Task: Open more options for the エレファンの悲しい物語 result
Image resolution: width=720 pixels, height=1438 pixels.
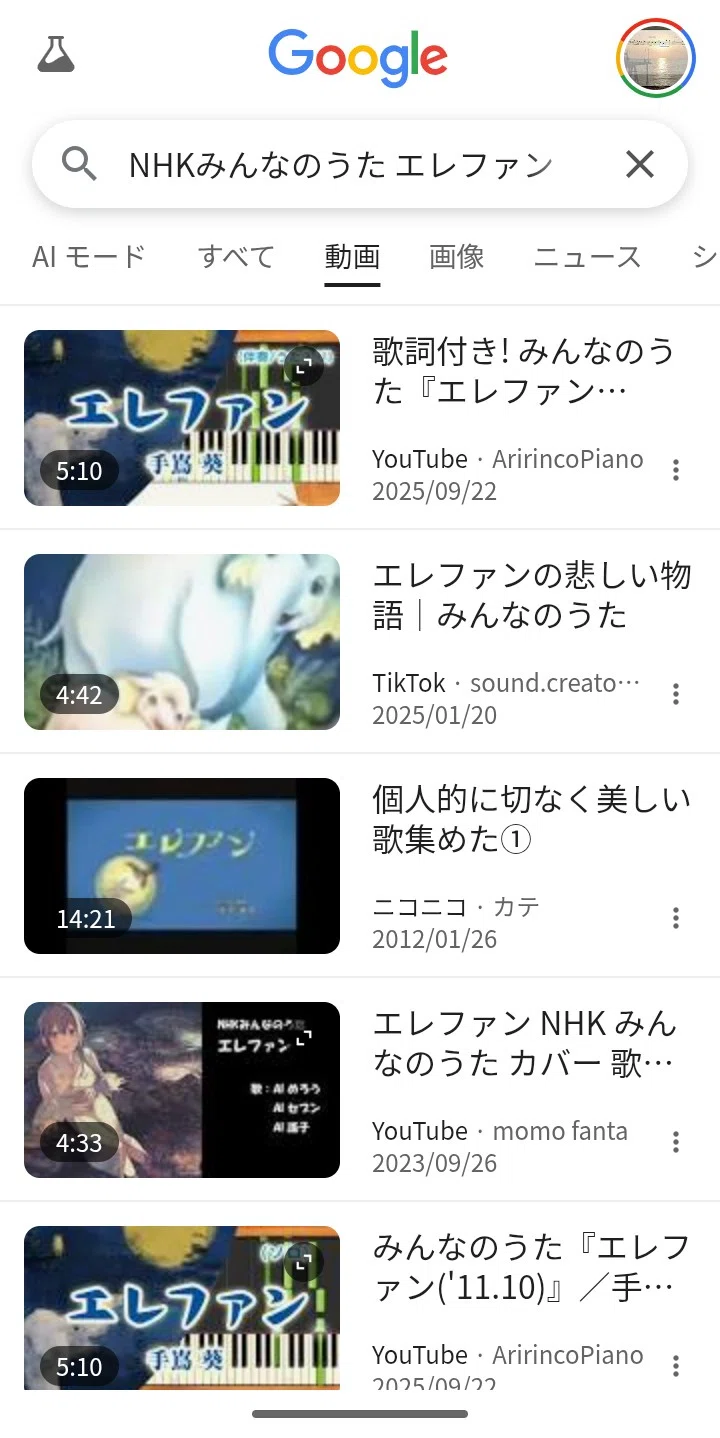Action: [676, 694]
